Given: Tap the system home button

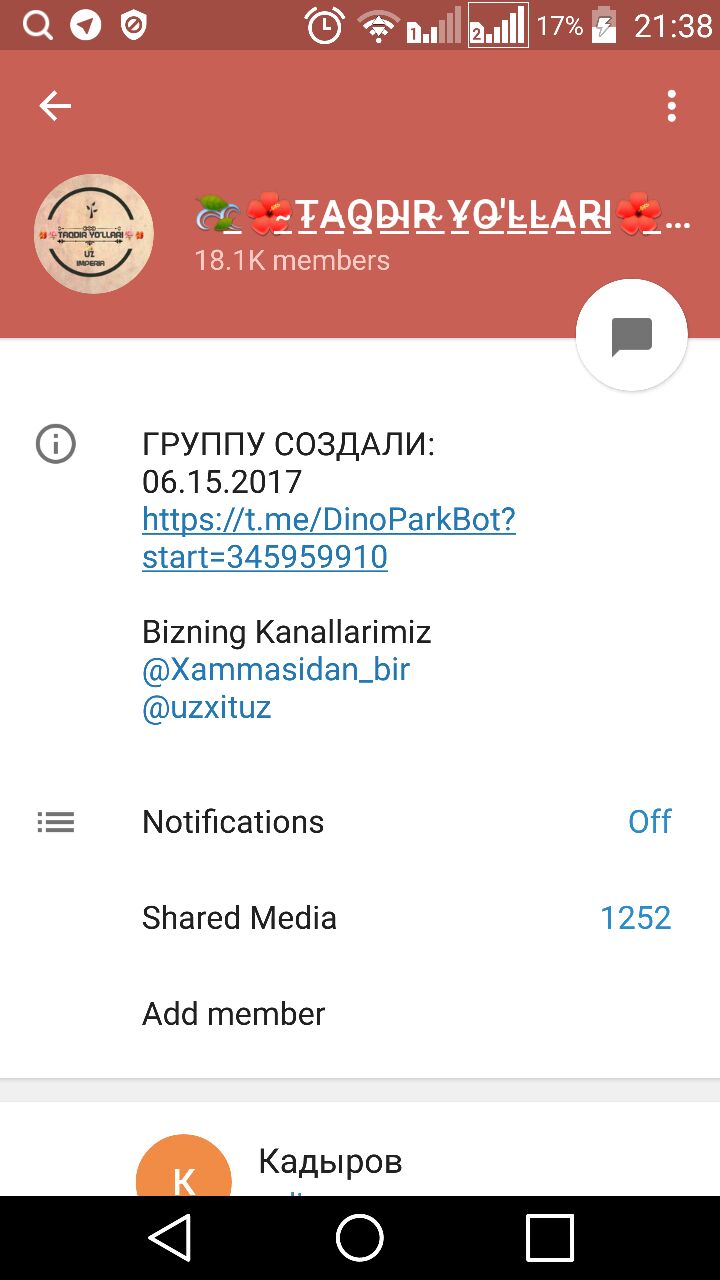Looking at the screenshot, I should click(x=360, y=1238).
